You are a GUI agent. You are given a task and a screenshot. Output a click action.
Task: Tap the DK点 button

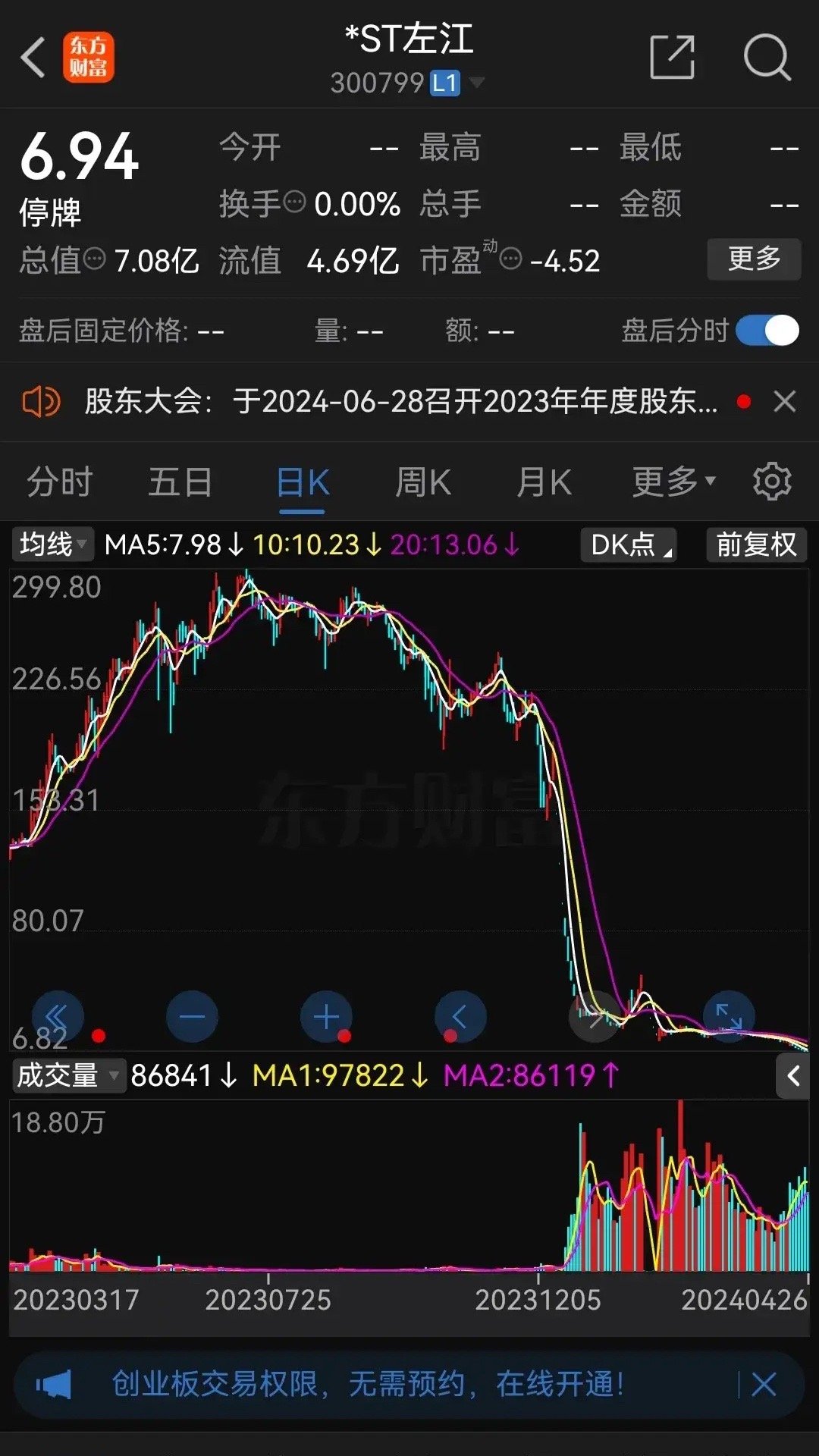629,544
